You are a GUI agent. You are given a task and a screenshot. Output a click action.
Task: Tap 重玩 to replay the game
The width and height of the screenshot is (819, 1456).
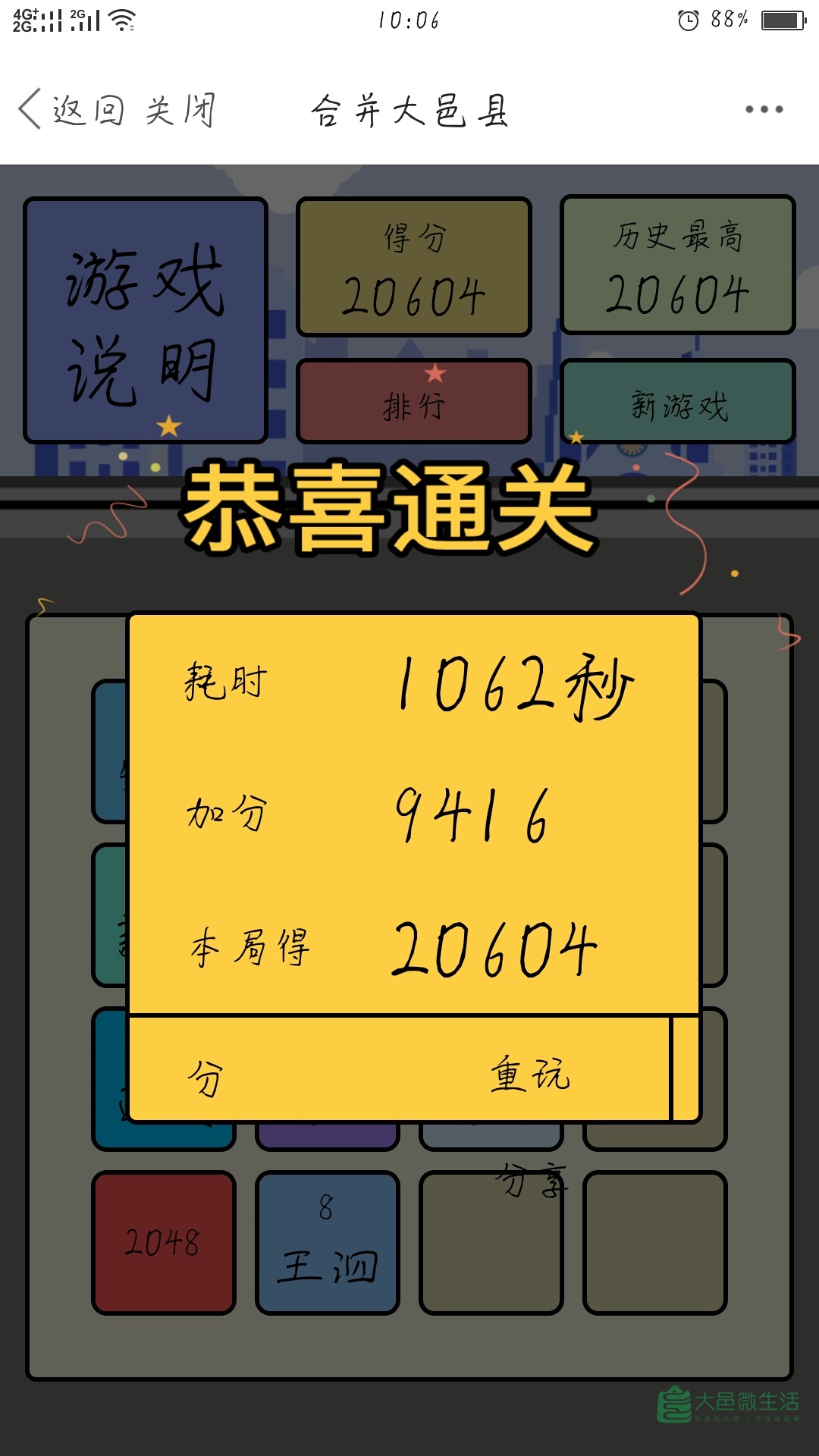529,1073
